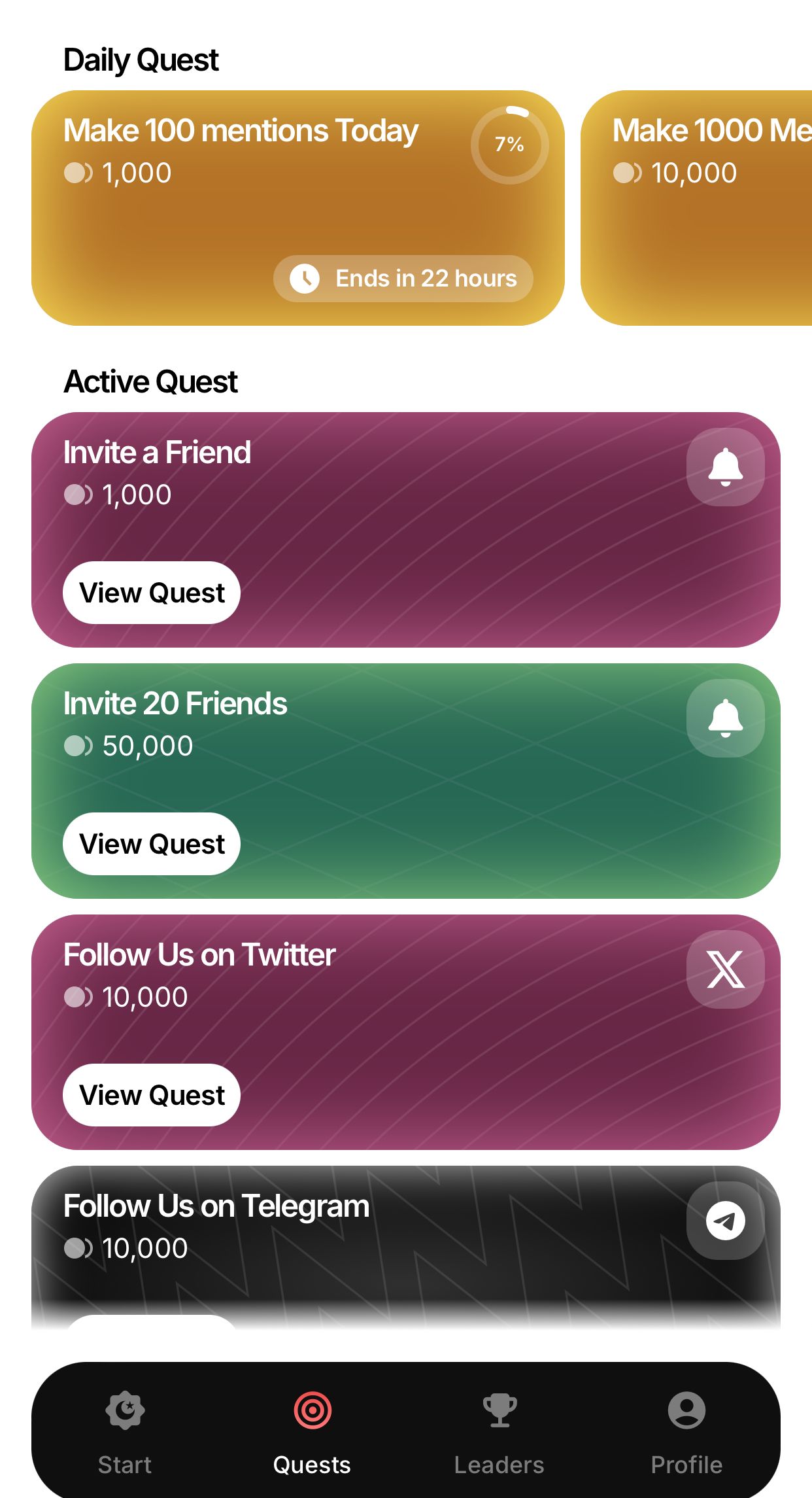Click the 7% progress ring

coord(509,145)
